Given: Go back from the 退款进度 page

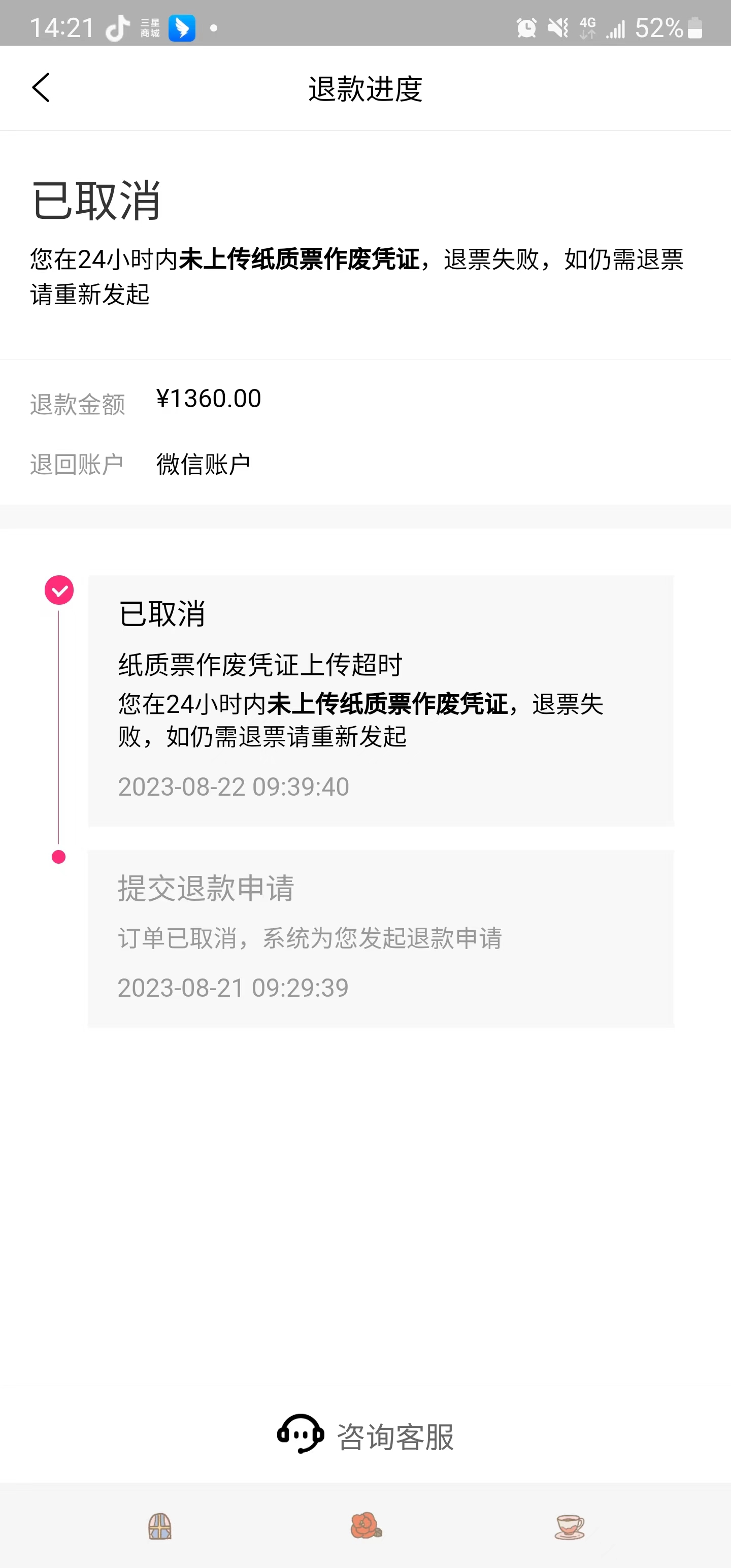Looking at the screenshot, I should [41, 88].
